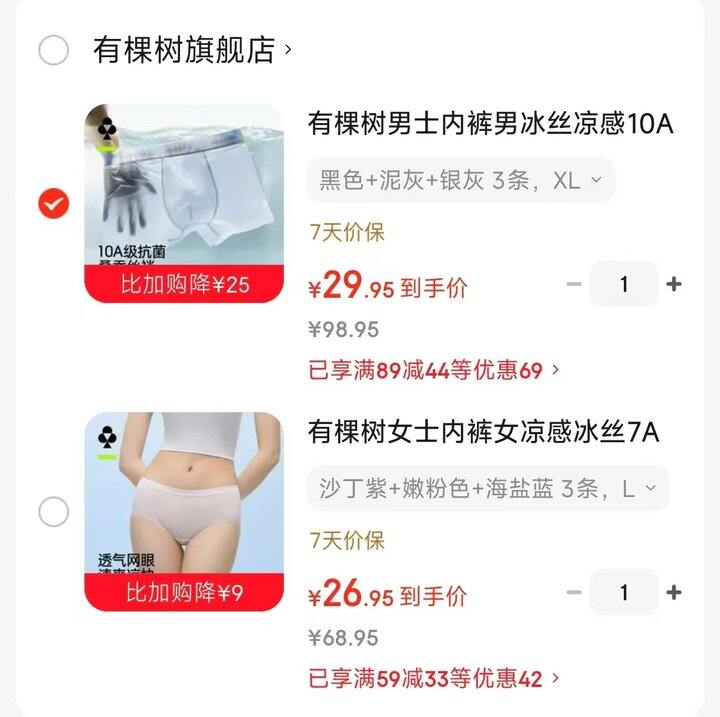Increase quantity of 女士内裤
This screenshot has width=720, height=717.
coord(674,592)
